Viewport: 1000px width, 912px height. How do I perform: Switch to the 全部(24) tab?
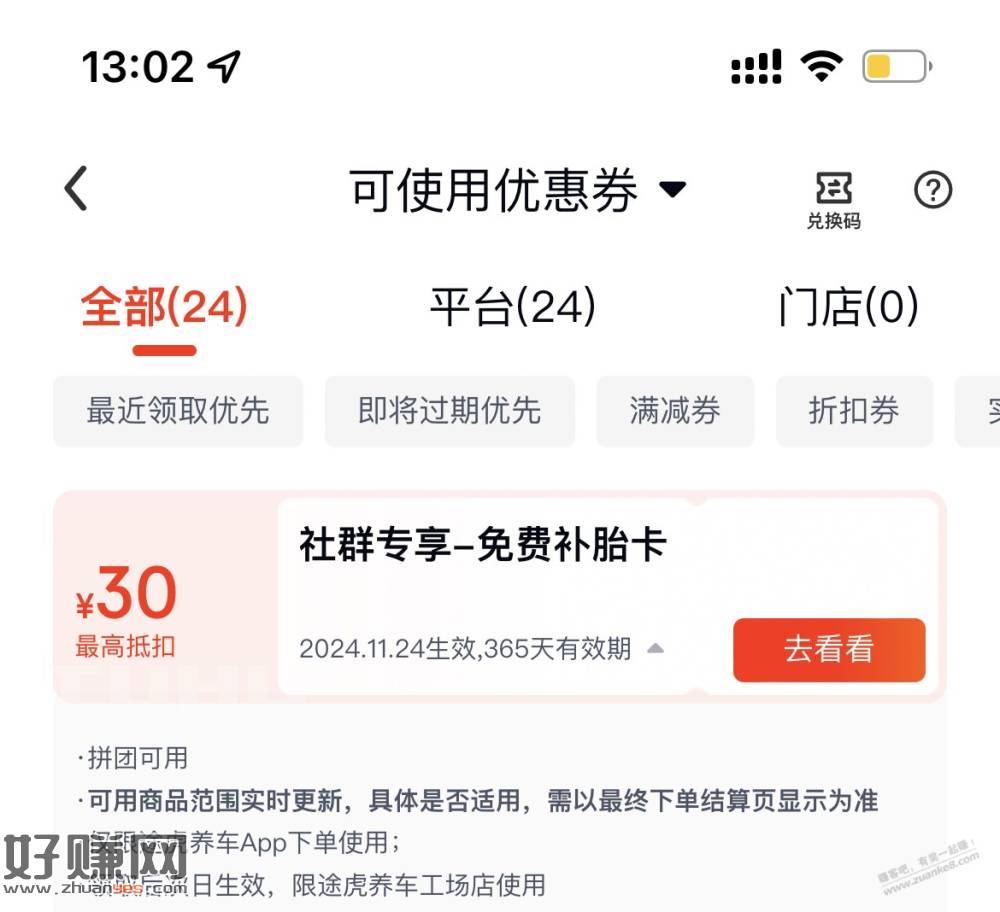[x=164, y=308]
